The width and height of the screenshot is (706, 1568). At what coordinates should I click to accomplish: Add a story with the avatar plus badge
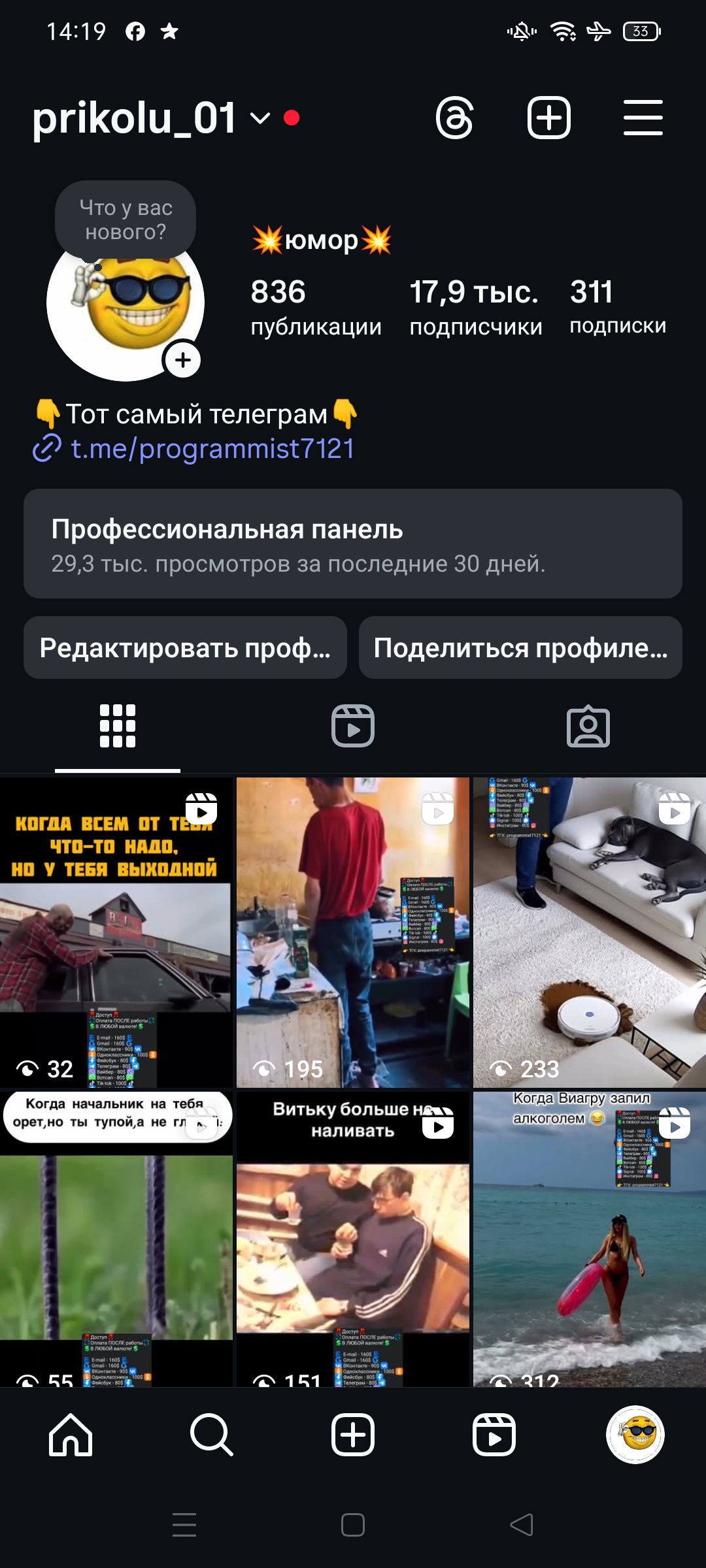tap(183, 360)
